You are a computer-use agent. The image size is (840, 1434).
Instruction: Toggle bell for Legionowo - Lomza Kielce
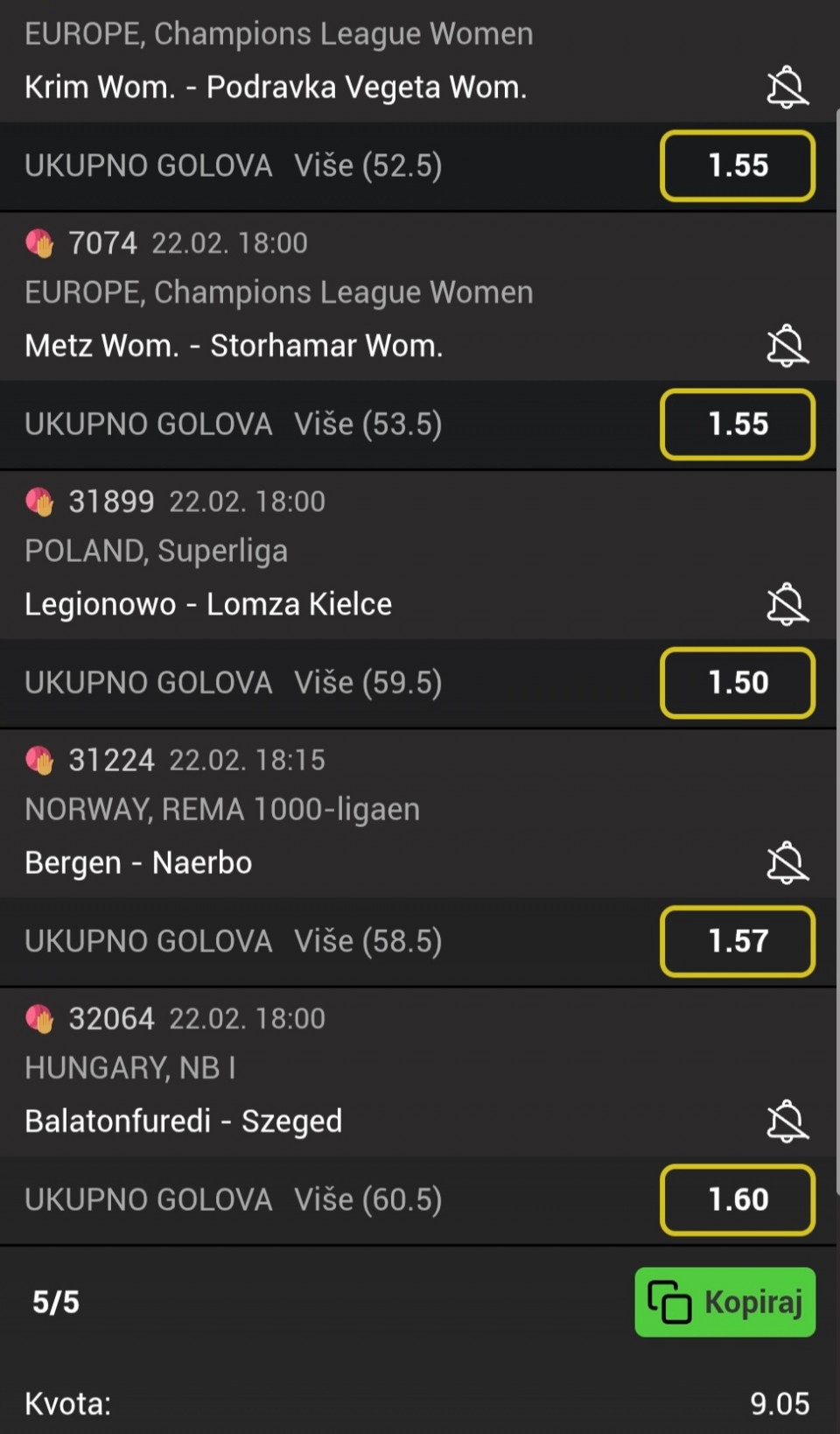[x=787, y=603]
